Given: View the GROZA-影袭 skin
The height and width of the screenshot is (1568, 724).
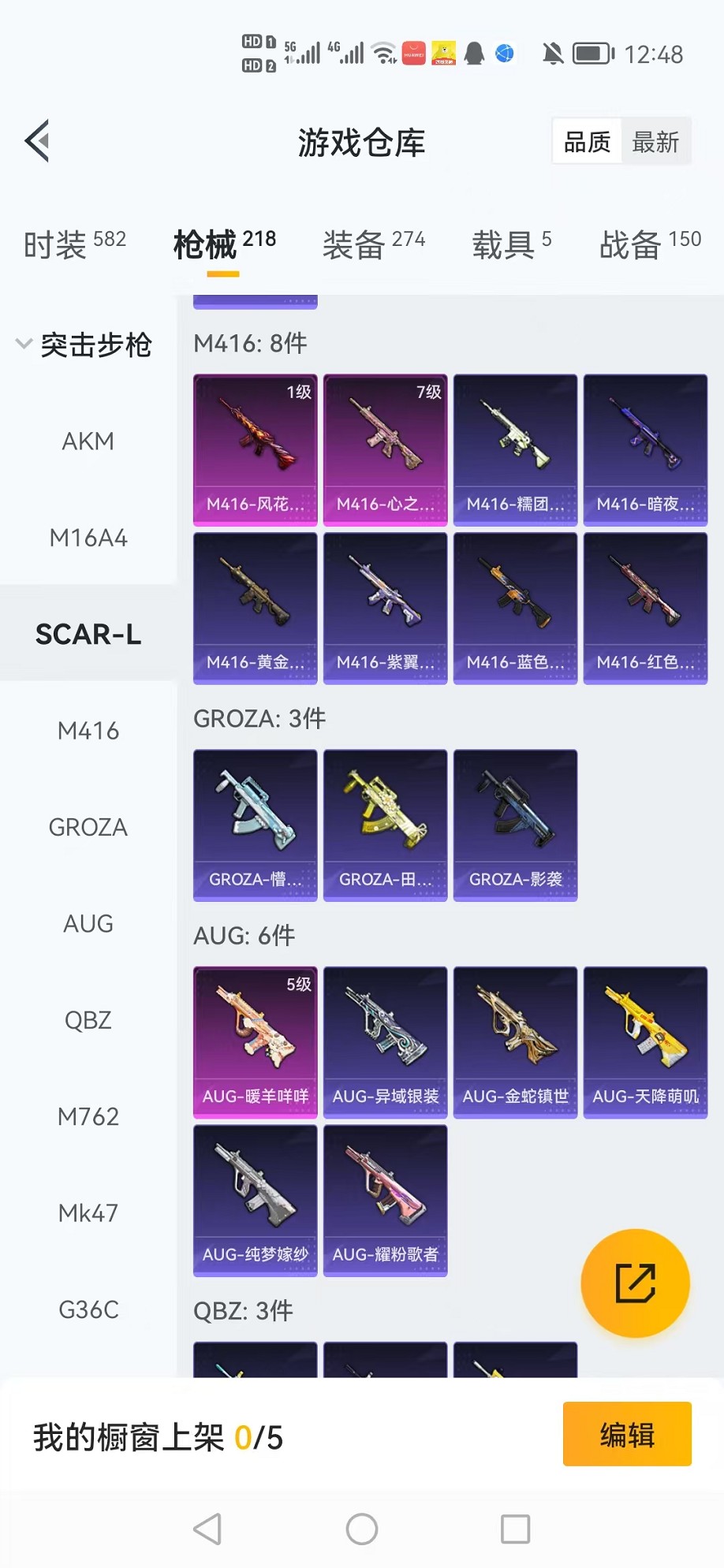Looking at the screenshot, I should (x=515, y=825).
